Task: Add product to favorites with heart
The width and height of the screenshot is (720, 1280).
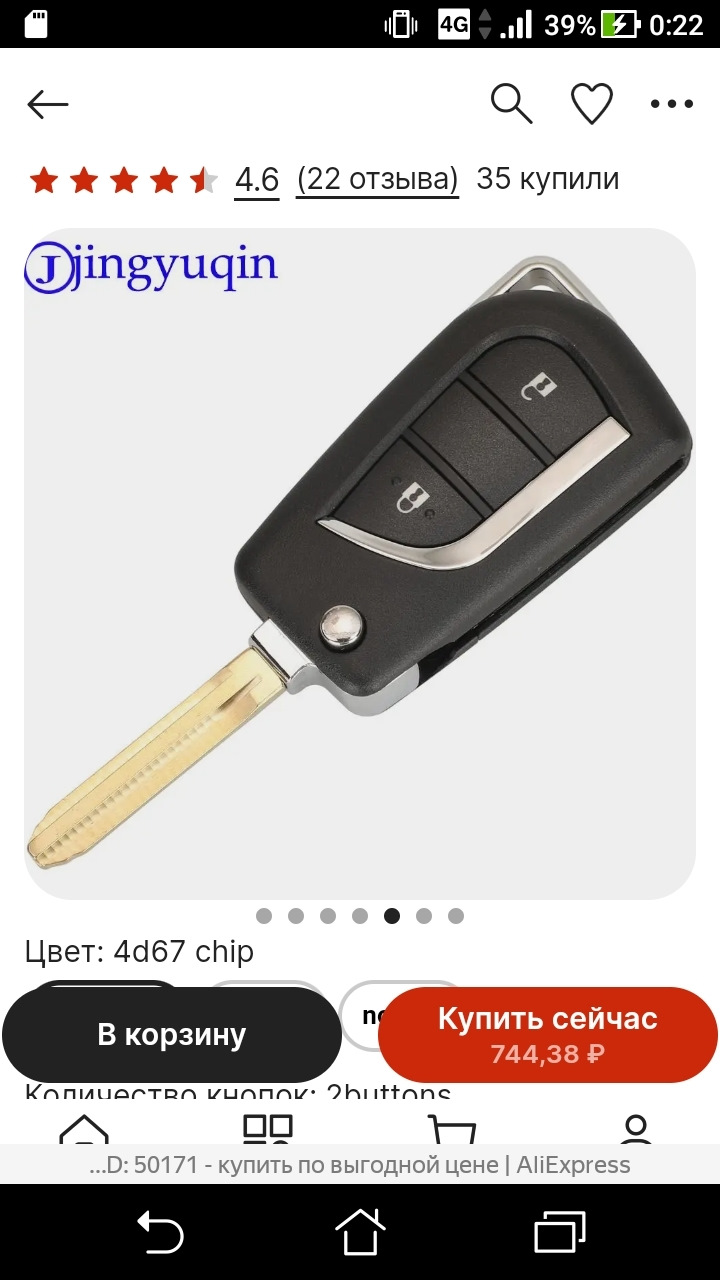Action: [591, 103]
